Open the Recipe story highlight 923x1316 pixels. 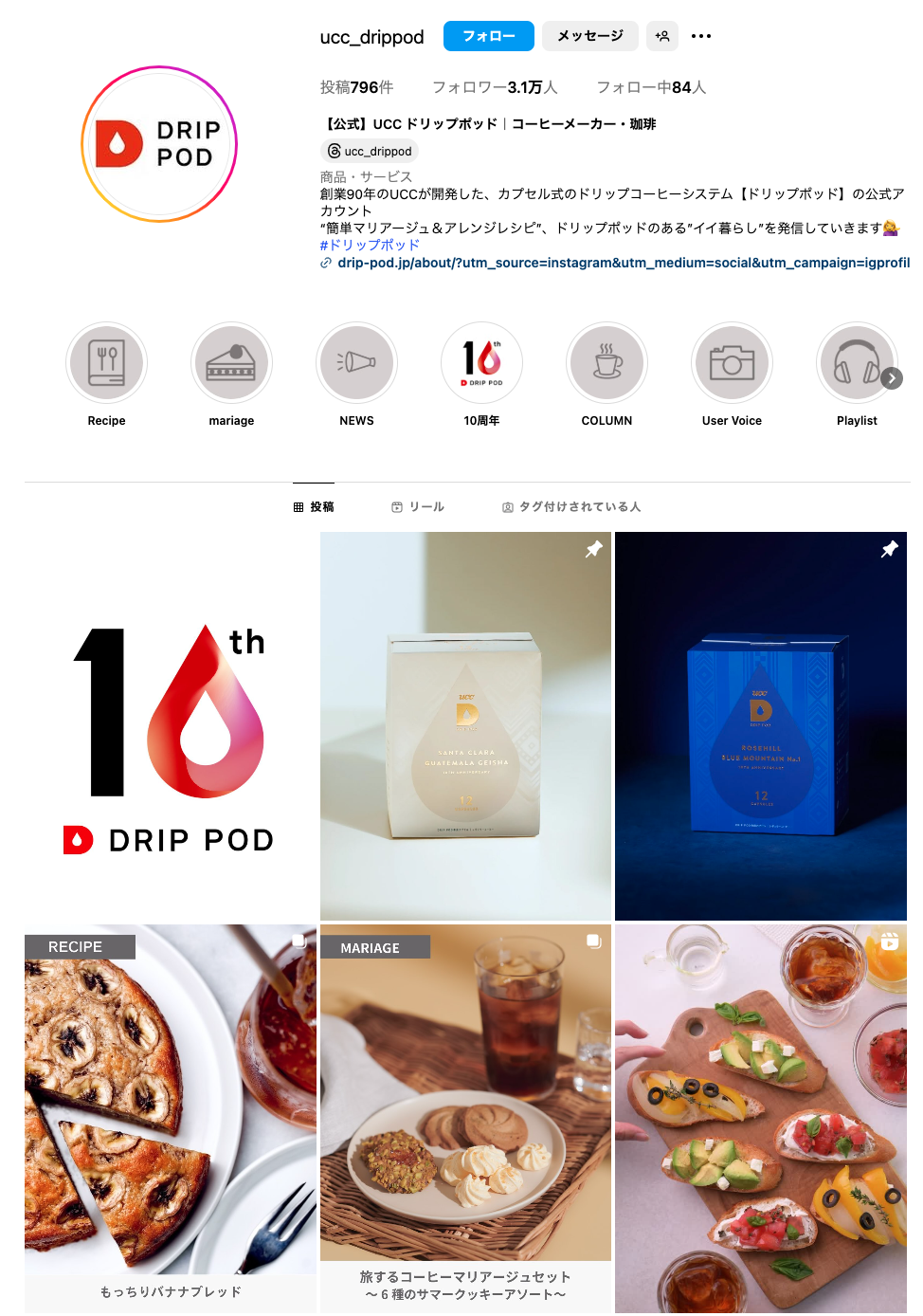(106, 363)
